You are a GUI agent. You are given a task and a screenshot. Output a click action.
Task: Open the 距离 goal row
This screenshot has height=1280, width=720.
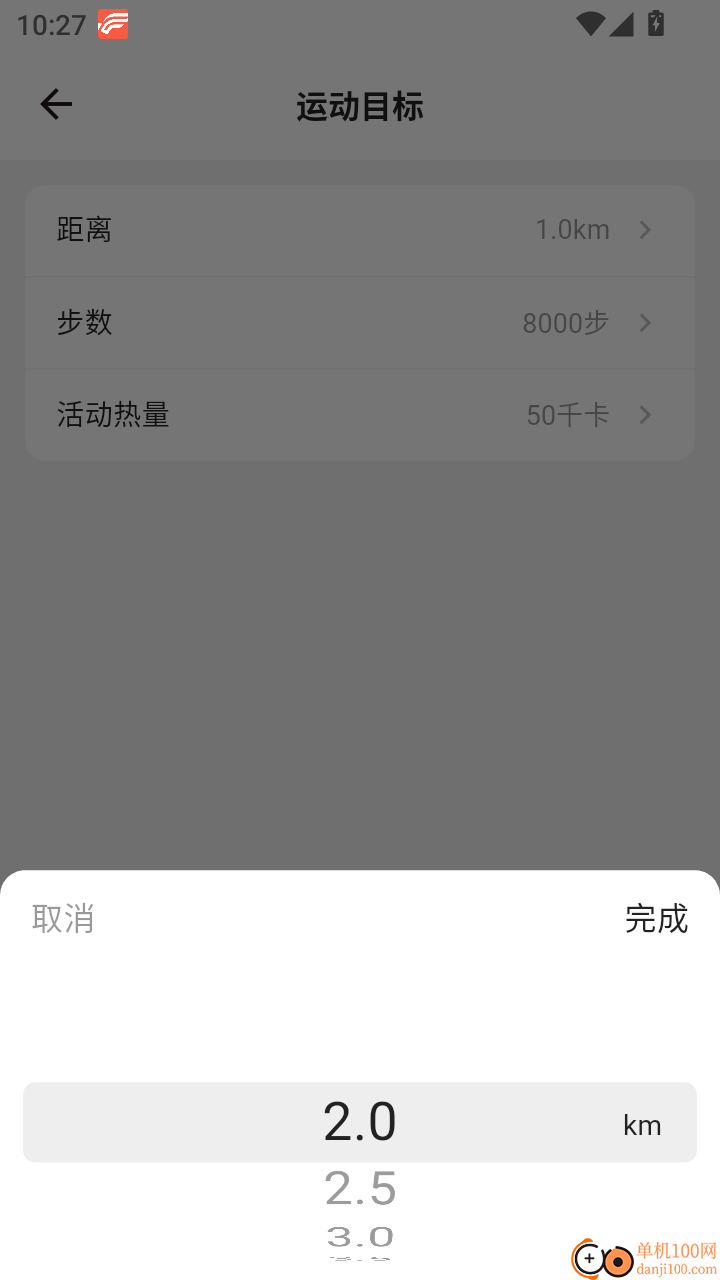pyautogui.click(x=360, y=230)
